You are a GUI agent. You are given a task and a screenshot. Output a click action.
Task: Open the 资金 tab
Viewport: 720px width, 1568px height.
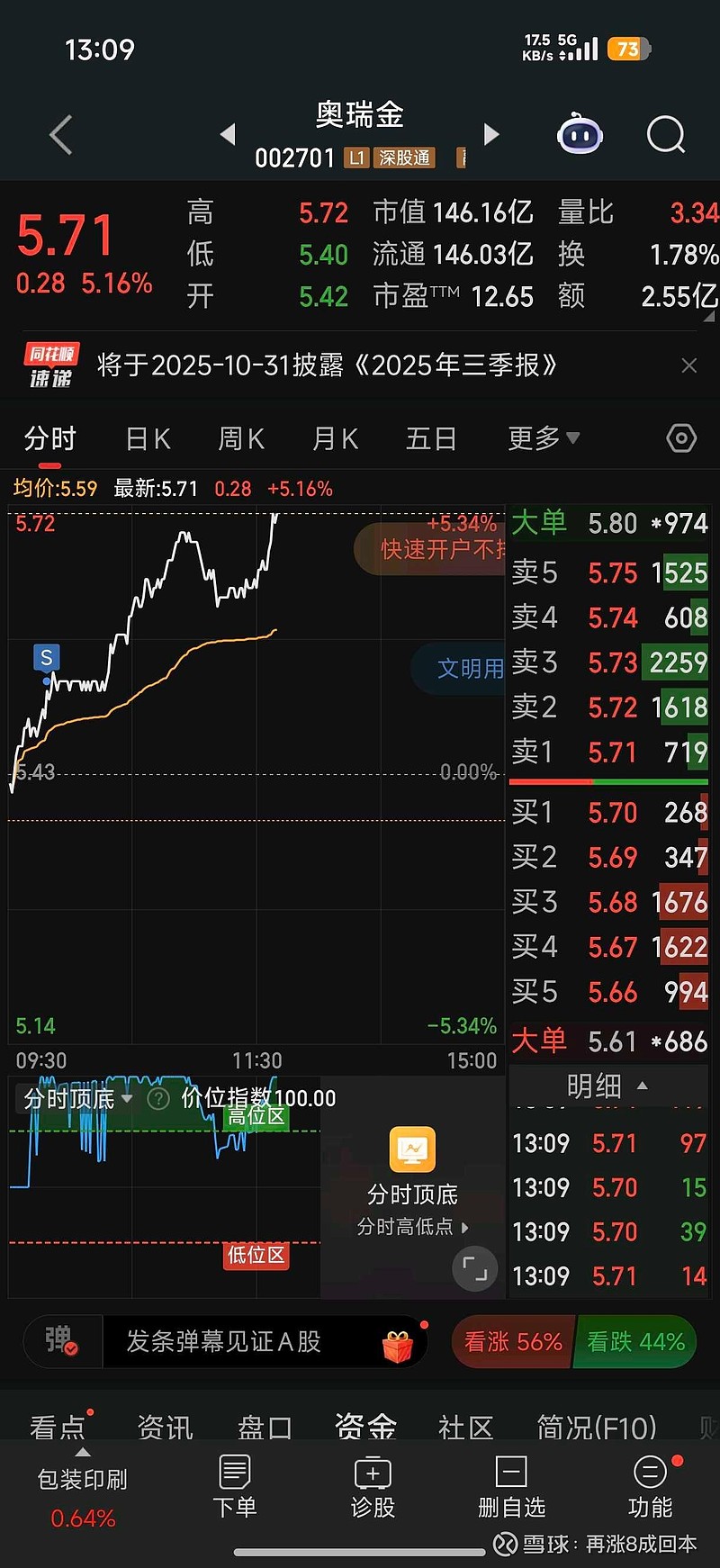365,1427
